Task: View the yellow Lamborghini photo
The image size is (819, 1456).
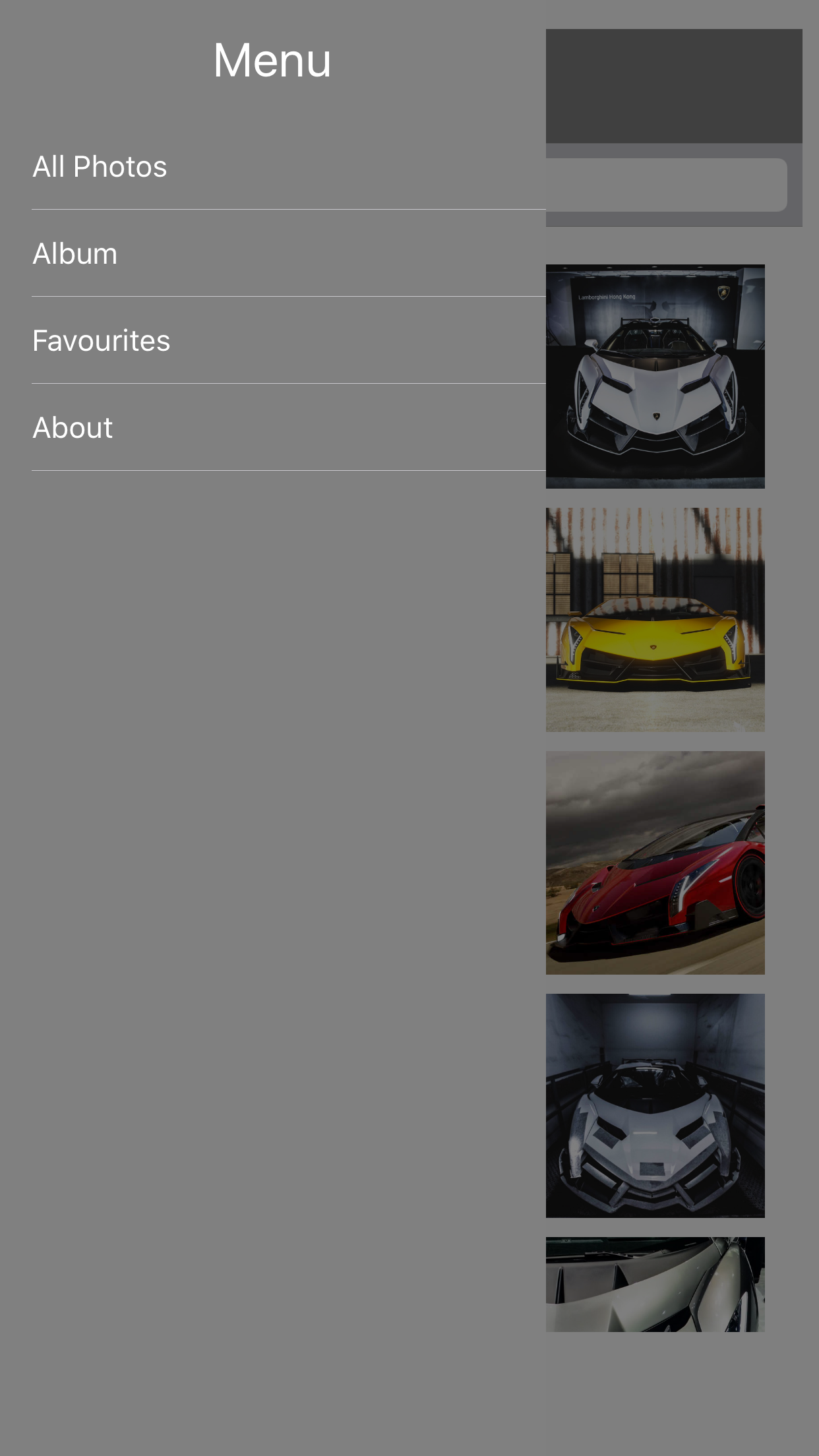Action: (655, 620)
